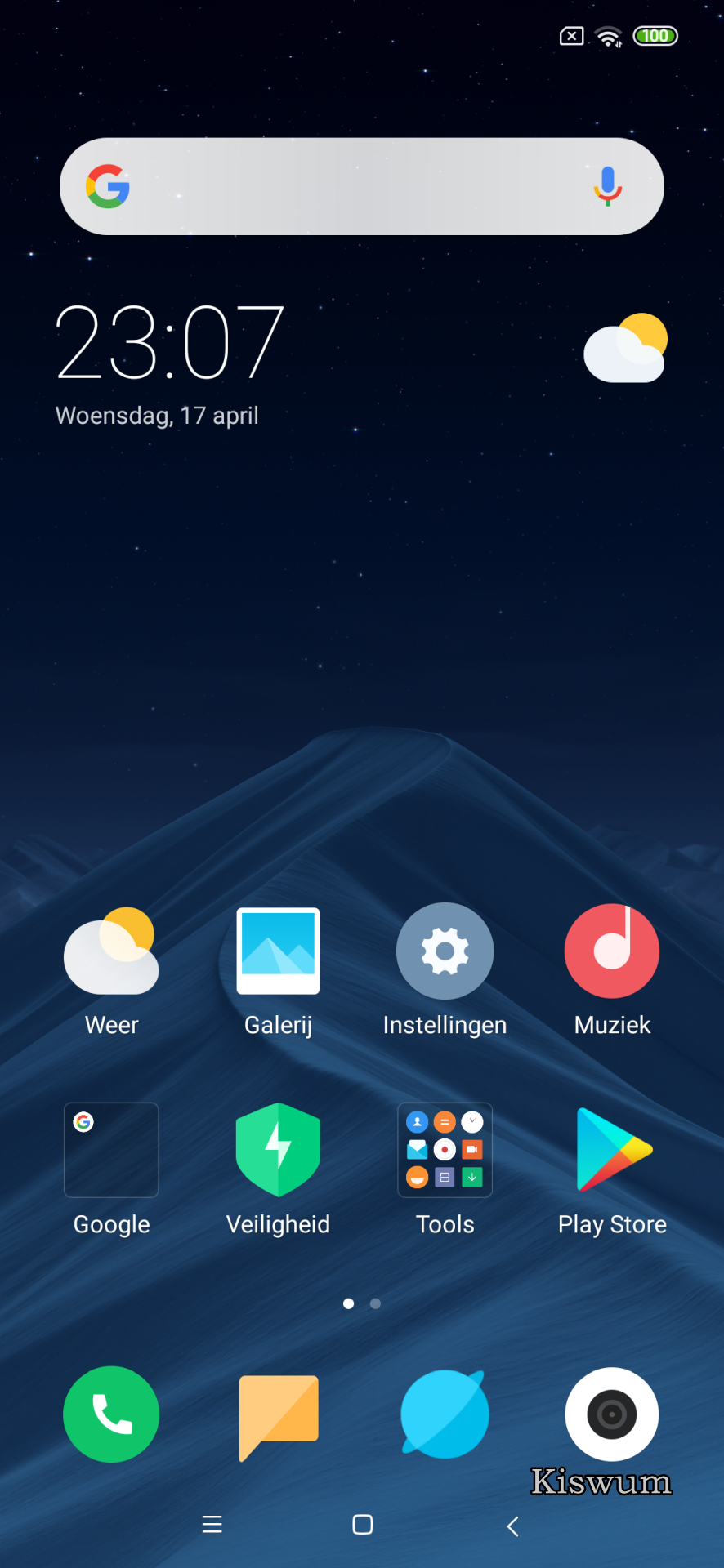Open the camera app in the dock
Image resolution: width=724 pixels, height=1568 pixels.
(612, 1414)
